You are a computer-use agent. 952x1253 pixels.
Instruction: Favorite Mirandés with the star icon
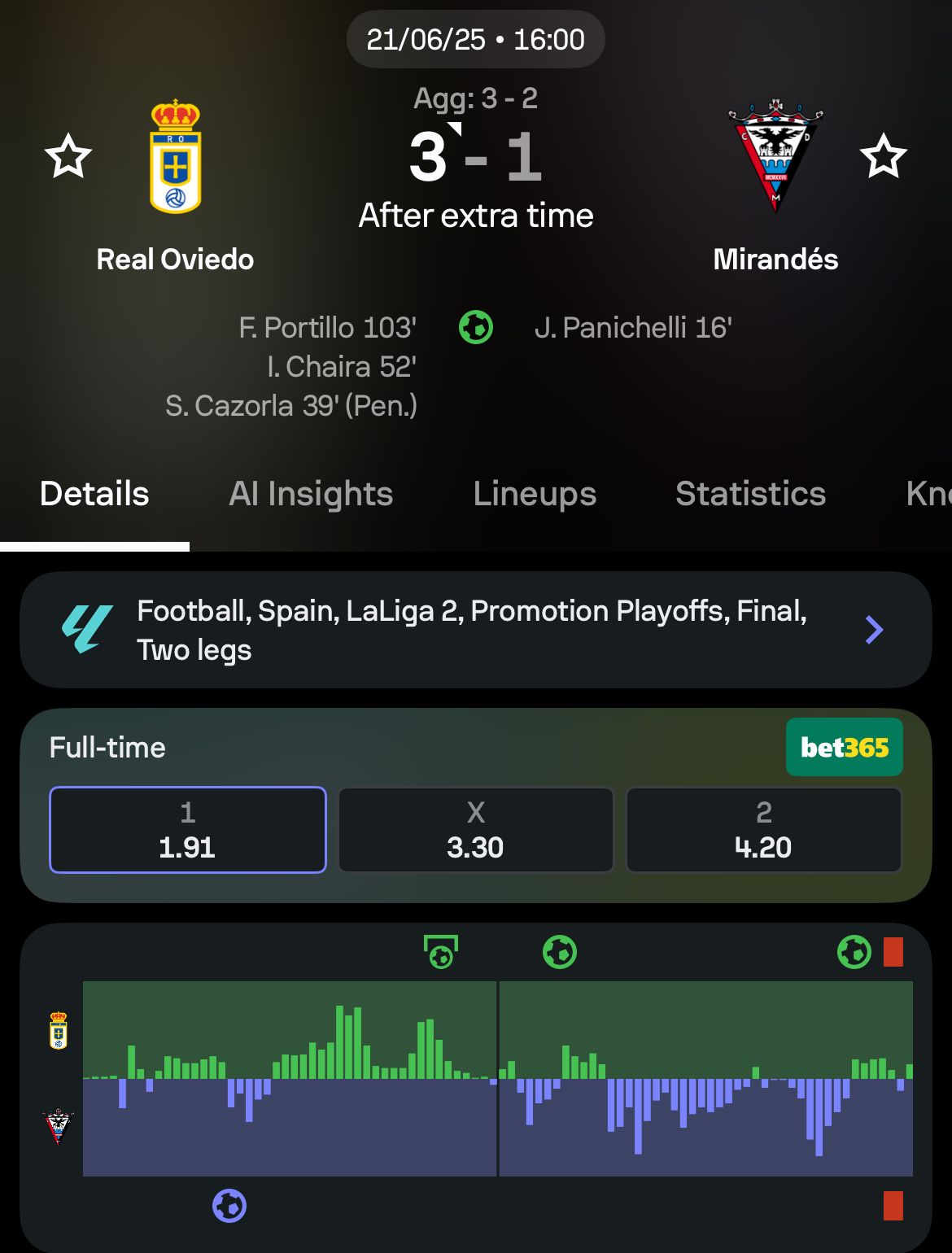[x=883, y=156]
